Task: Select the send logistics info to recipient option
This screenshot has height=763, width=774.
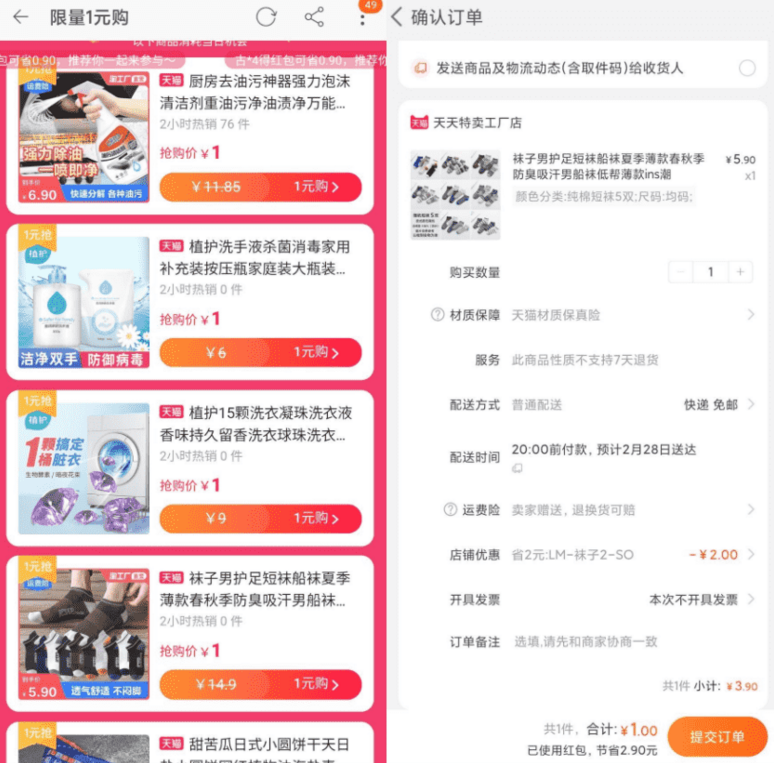Action: tap(746, 68)
